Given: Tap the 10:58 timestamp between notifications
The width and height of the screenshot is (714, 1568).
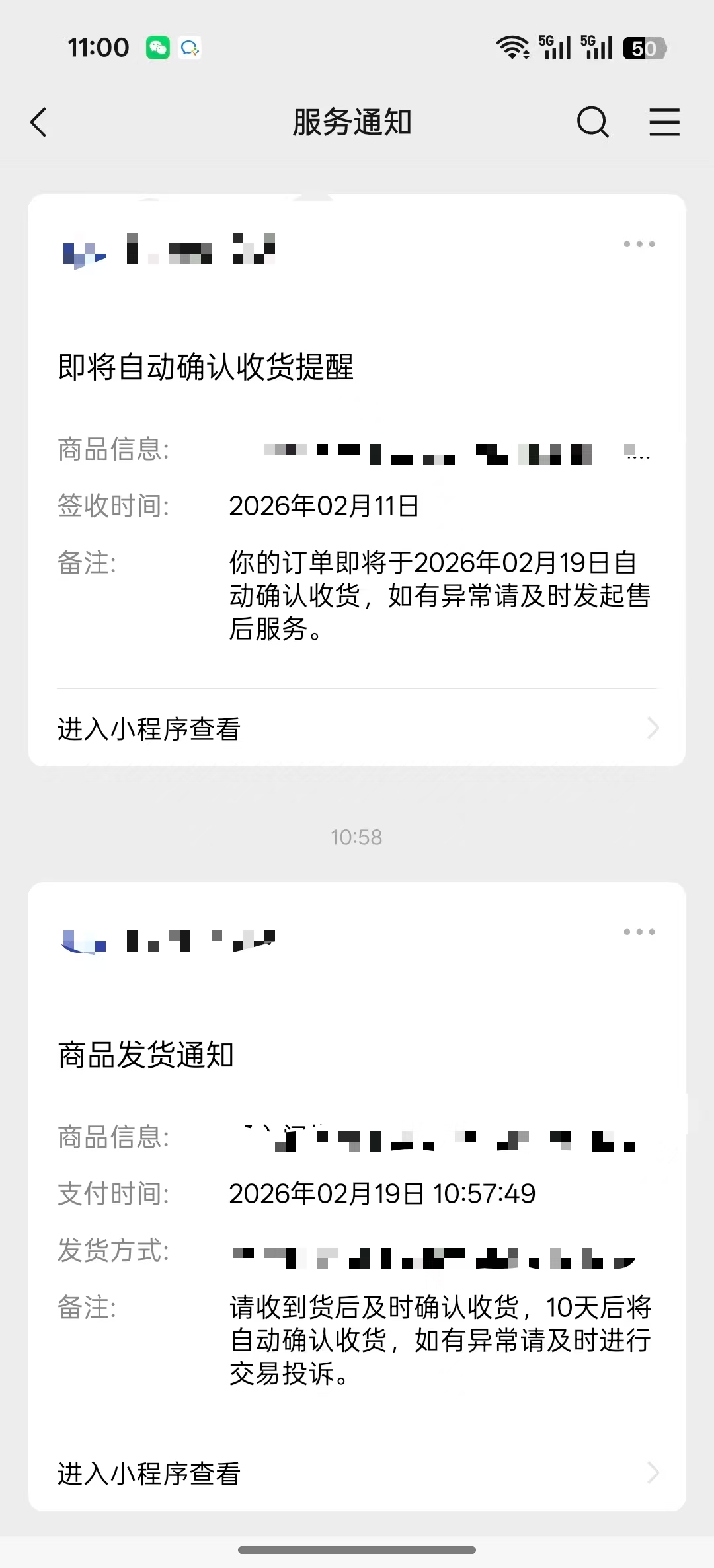Looking at the screenshot, I should click(x=356, y=837).
